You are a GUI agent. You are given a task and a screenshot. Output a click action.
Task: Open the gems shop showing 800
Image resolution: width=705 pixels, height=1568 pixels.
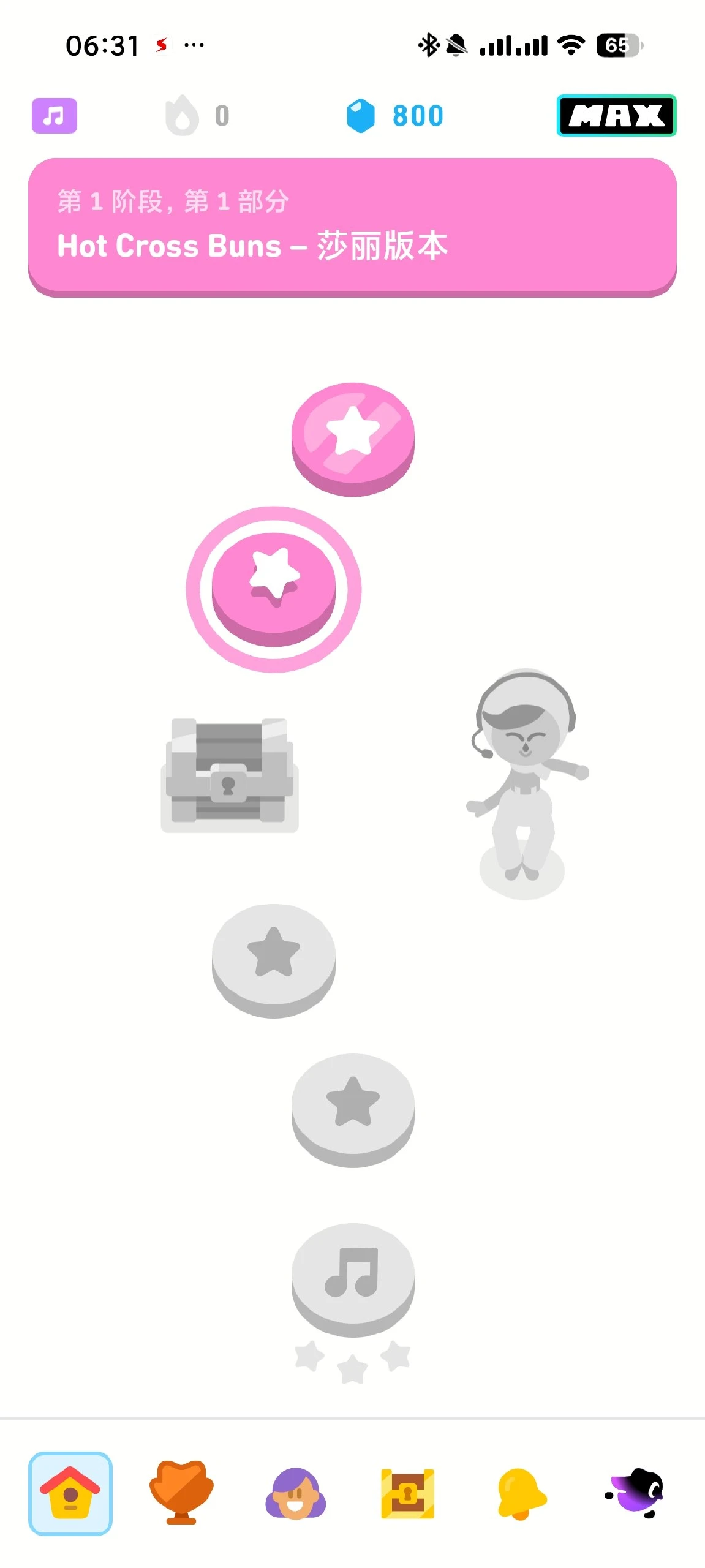pyautogui.click(x=395, y=115)
